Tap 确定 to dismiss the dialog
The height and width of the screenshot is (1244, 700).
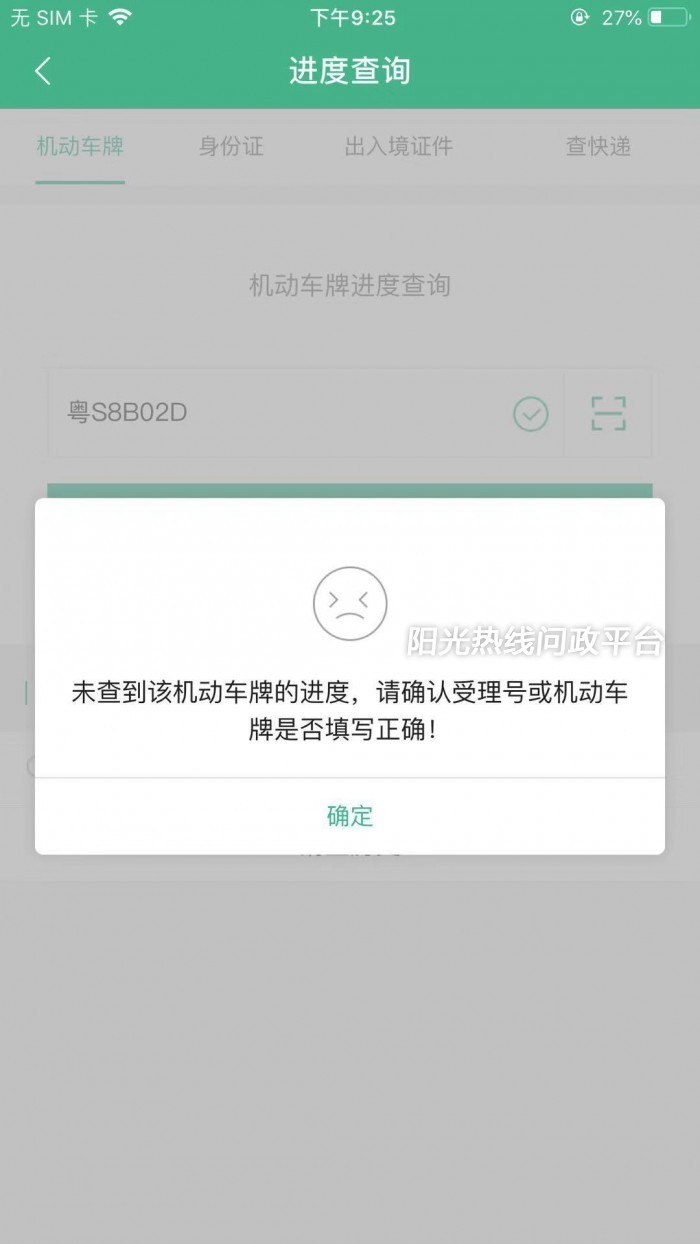[x=350, y=815]
